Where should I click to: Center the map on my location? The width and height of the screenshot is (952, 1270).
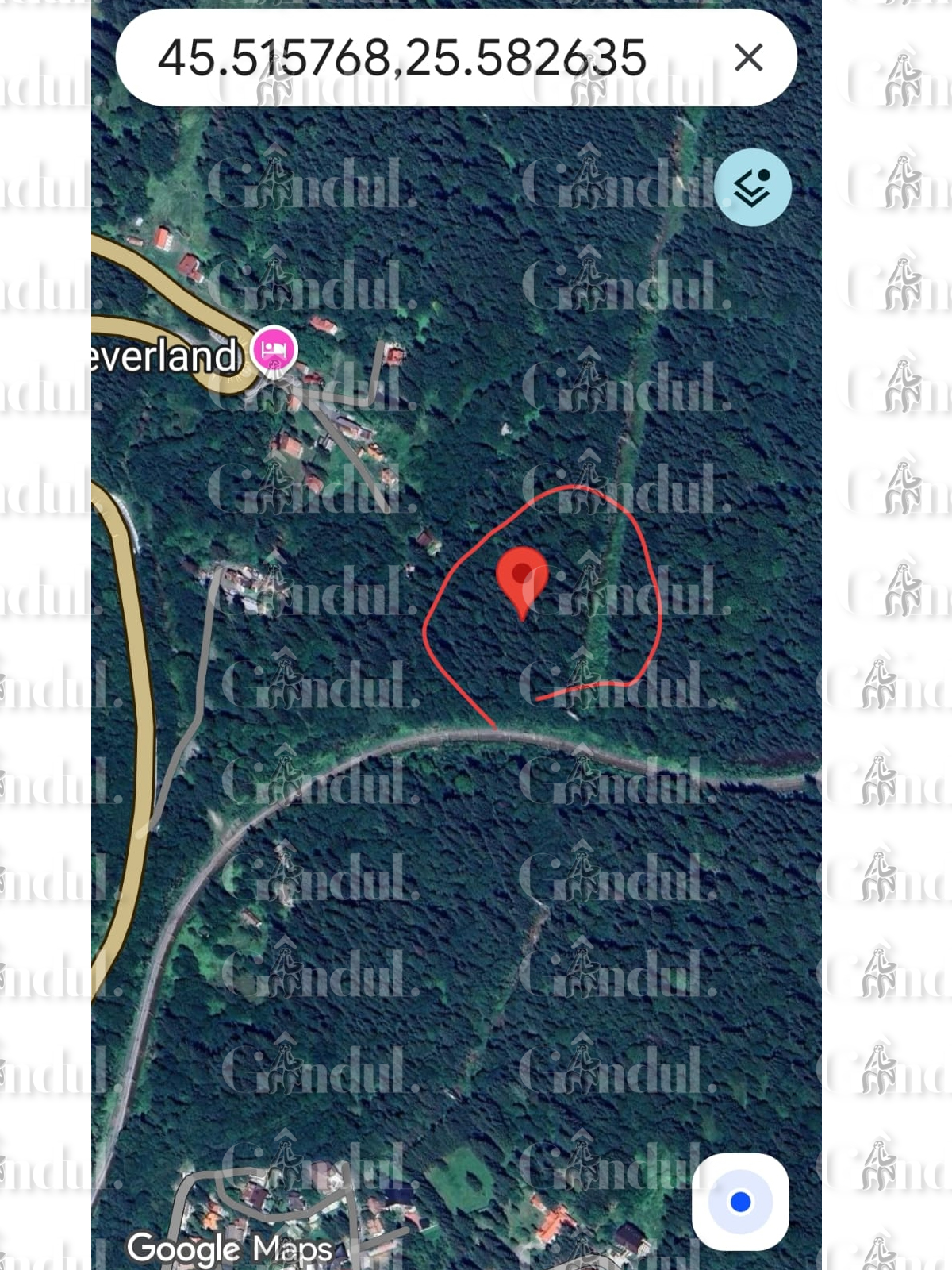pos(740,1202)
